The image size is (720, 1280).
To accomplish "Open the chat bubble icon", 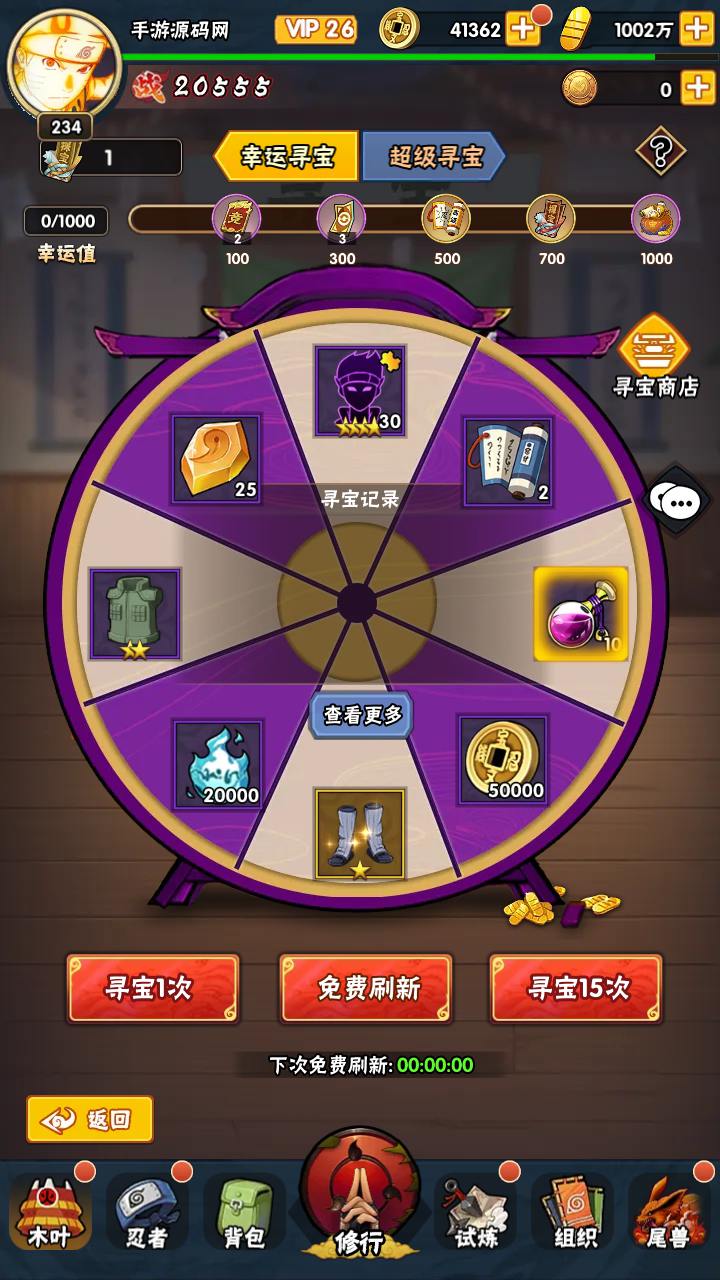I will pyautogui.click(x=678, y=501).
